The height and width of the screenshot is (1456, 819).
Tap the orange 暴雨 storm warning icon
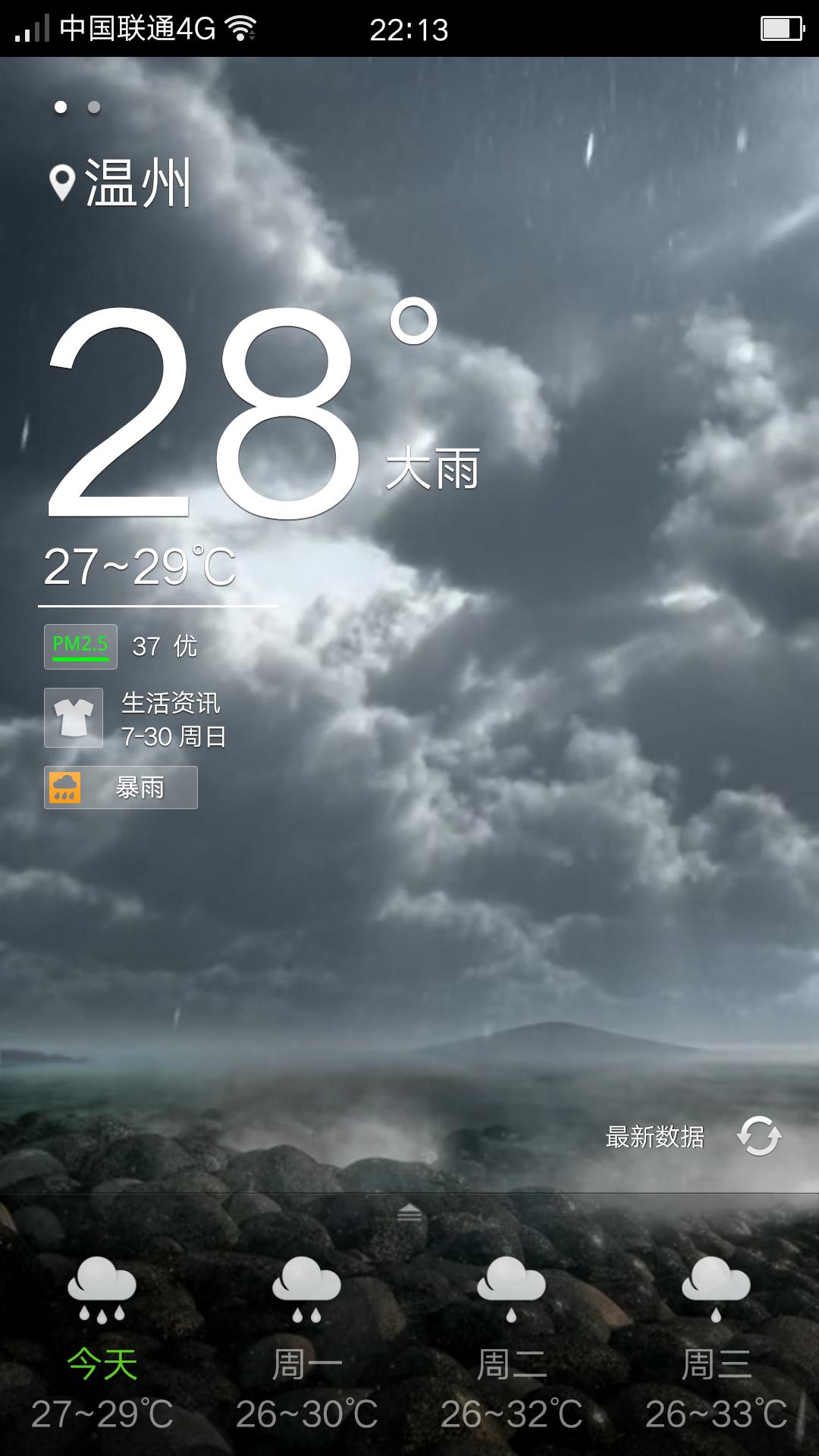point(65,788)
